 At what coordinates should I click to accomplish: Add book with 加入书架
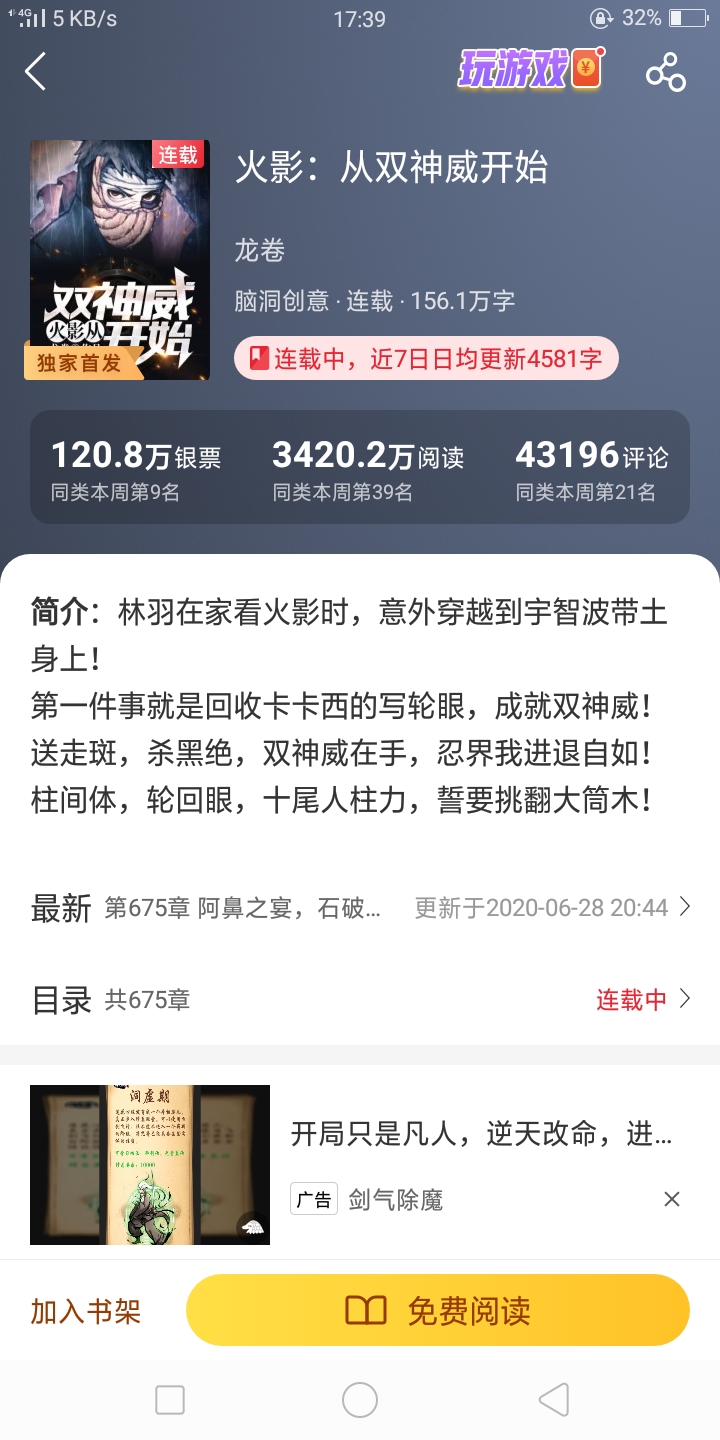(86, 1311)
